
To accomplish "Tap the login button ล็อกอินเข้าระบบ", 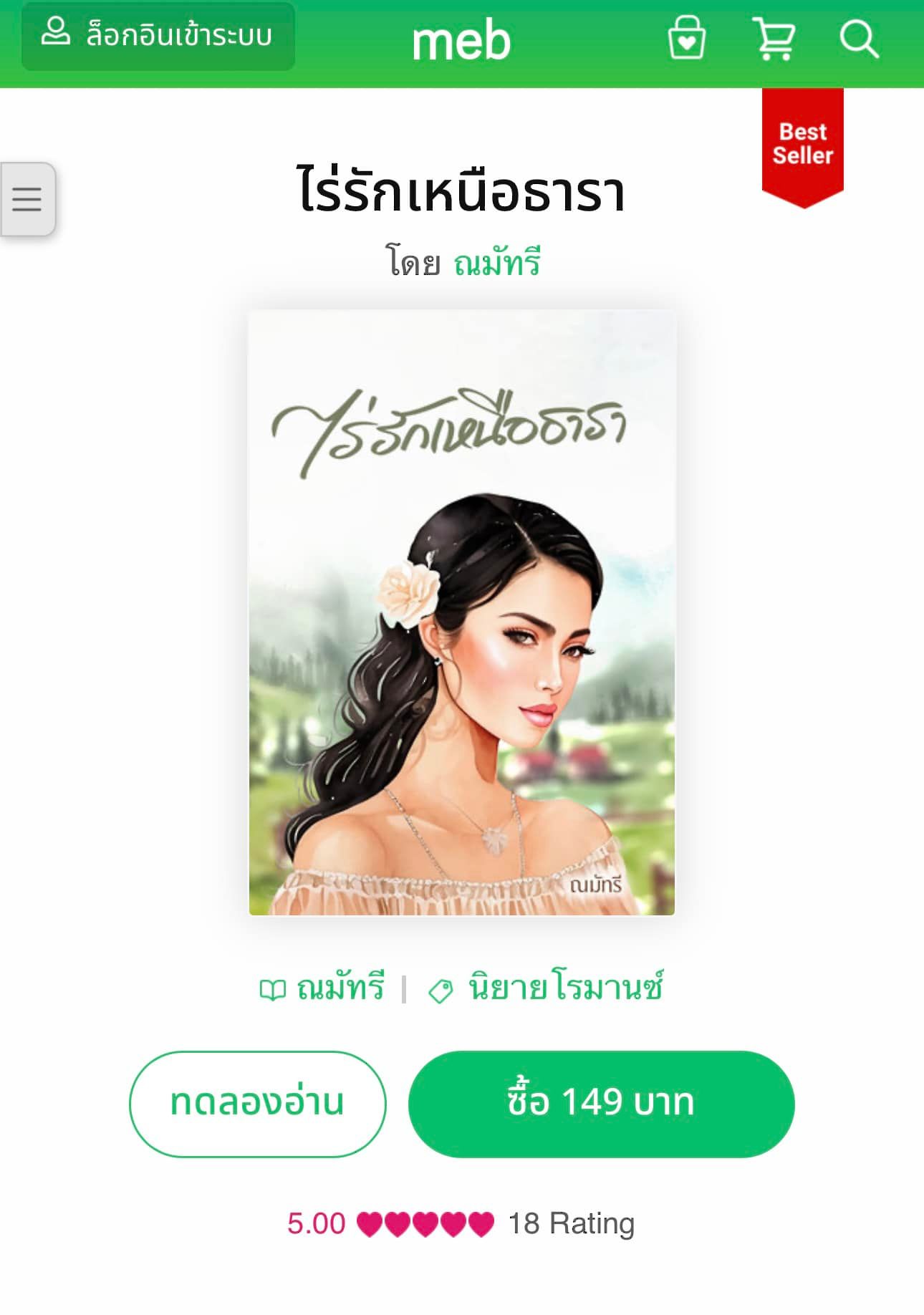I will (x=158, y=36).
